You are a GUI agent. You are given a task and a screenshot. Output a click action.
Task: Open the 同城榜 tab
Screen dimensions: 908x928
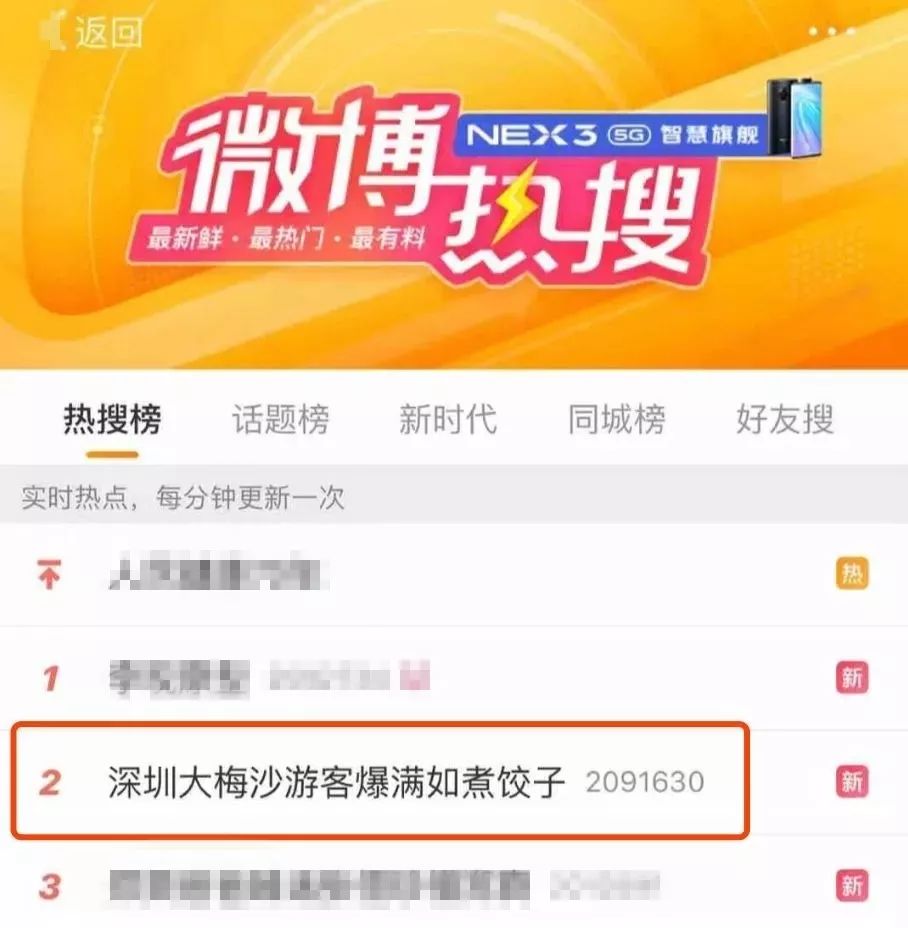(616, 419)
